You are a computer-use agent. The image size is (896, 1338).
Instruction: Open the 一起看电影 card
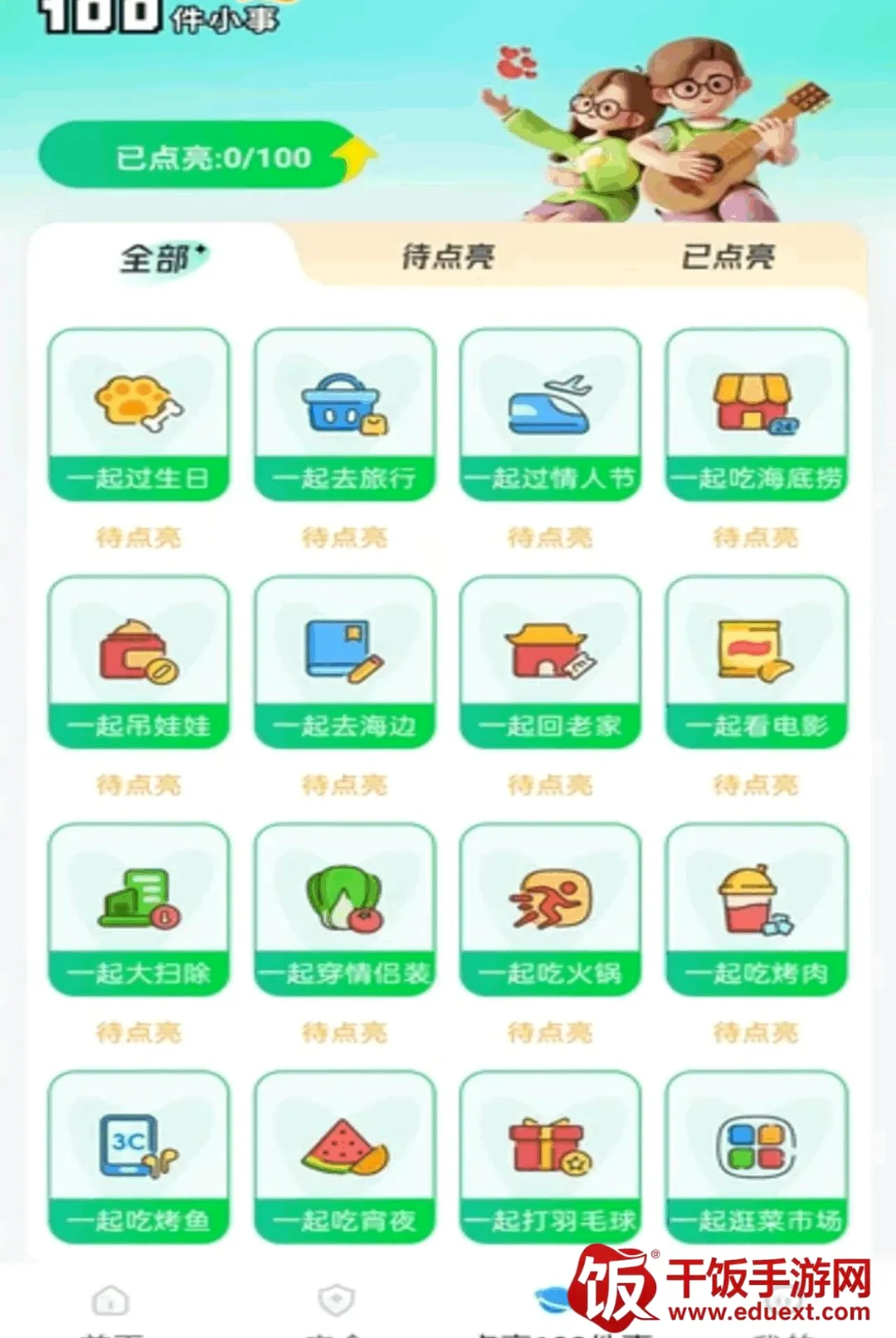click(x=757, y=662)
